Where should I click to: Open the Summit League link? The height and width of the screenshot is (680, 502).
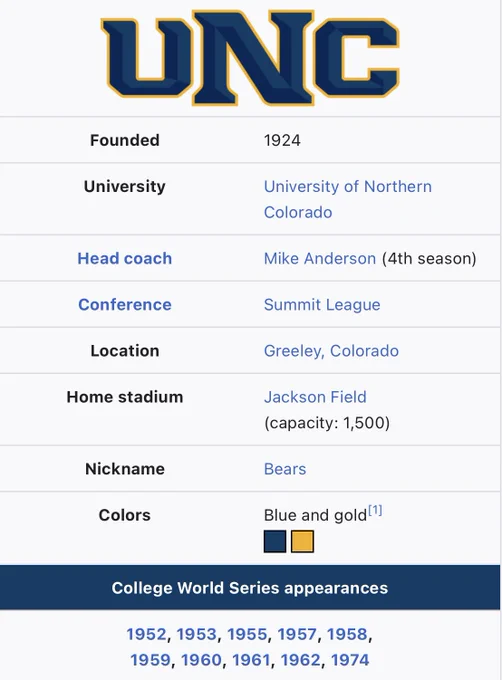[322, 305]
